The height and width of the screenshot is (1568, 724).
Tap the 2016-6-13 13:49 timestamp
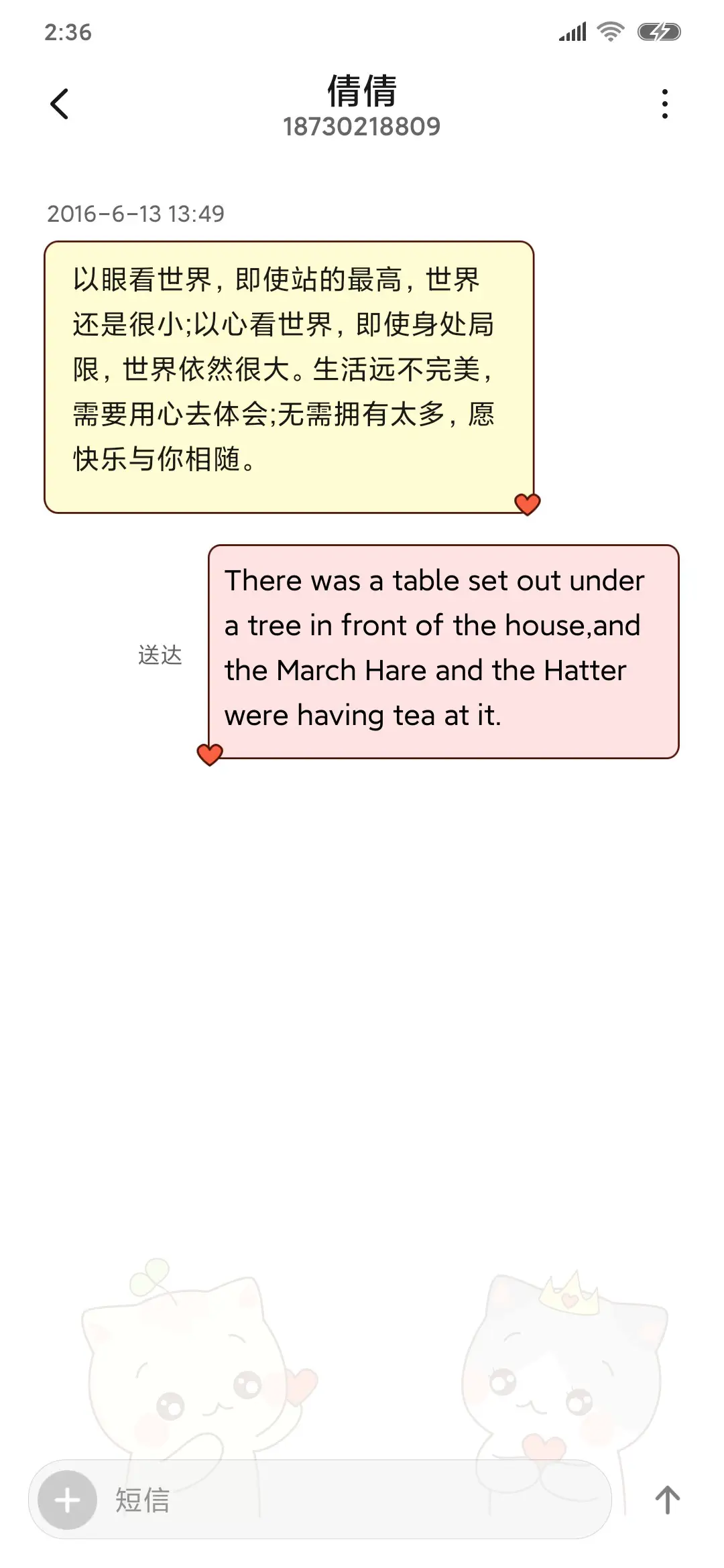(x=137, y=214)
